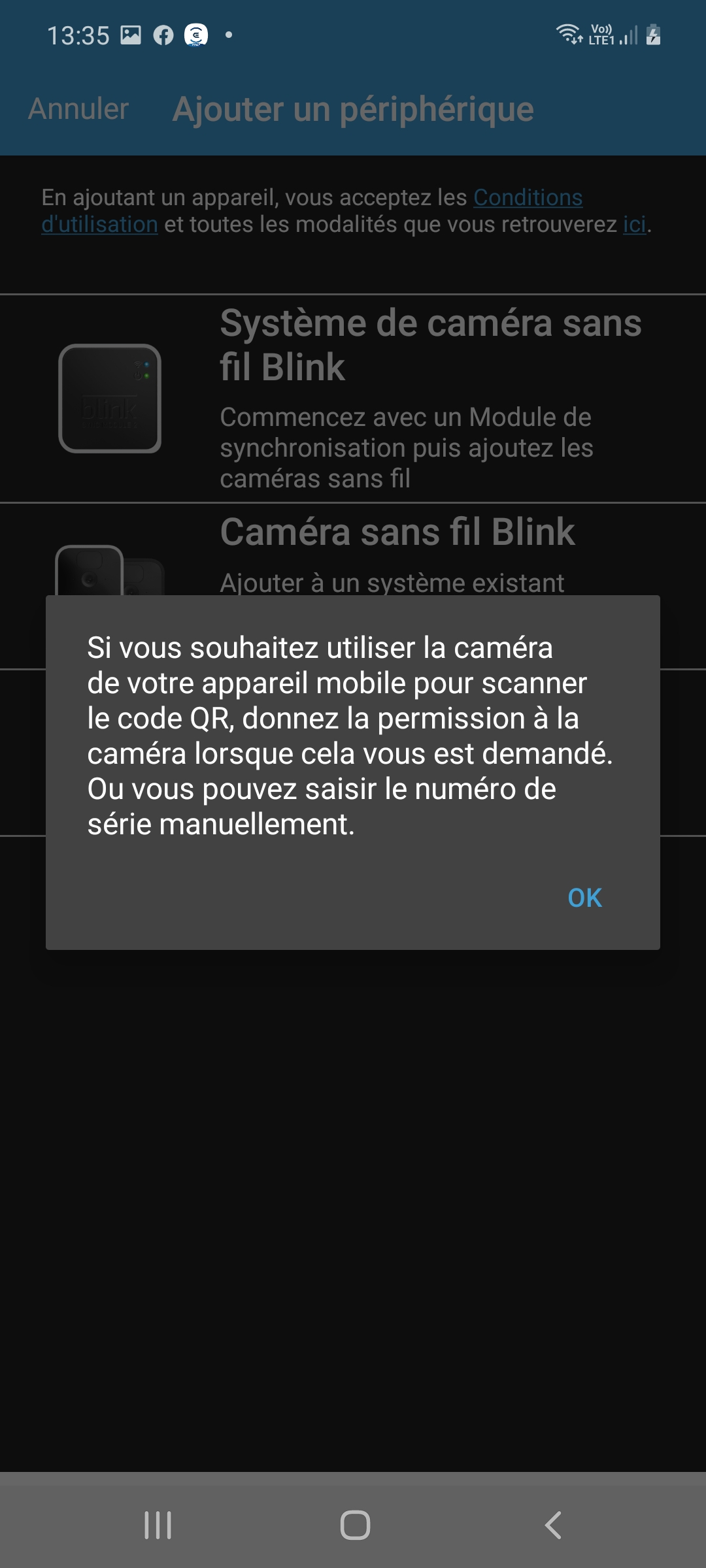Tap Annuler to cancel adding a device
The image size is (706, 1568).
(78, 109)
